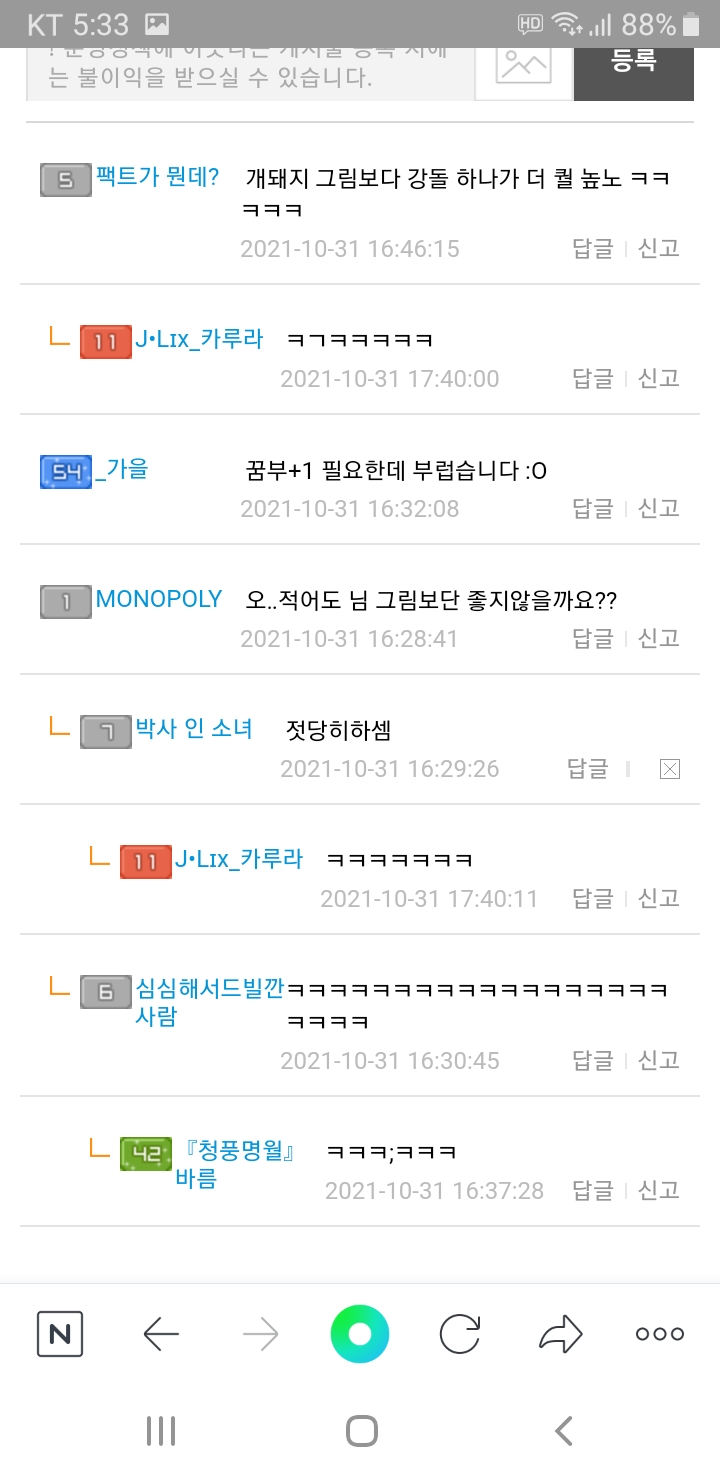Open the browser more options menu
The width and height of the screenshot is (720, 1480).
[660, 1333]
